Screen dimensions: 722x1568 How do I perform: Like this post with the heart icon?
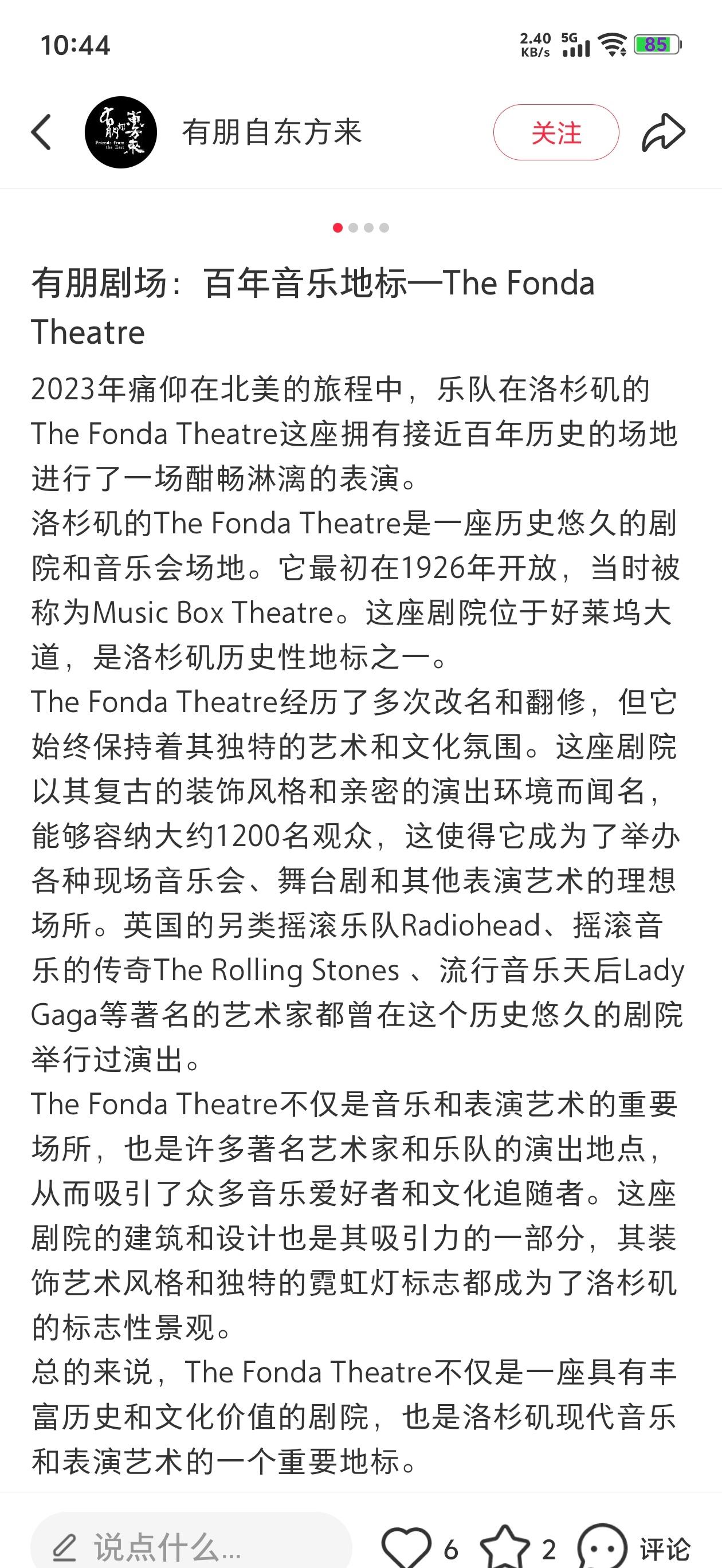[406, 1546]
